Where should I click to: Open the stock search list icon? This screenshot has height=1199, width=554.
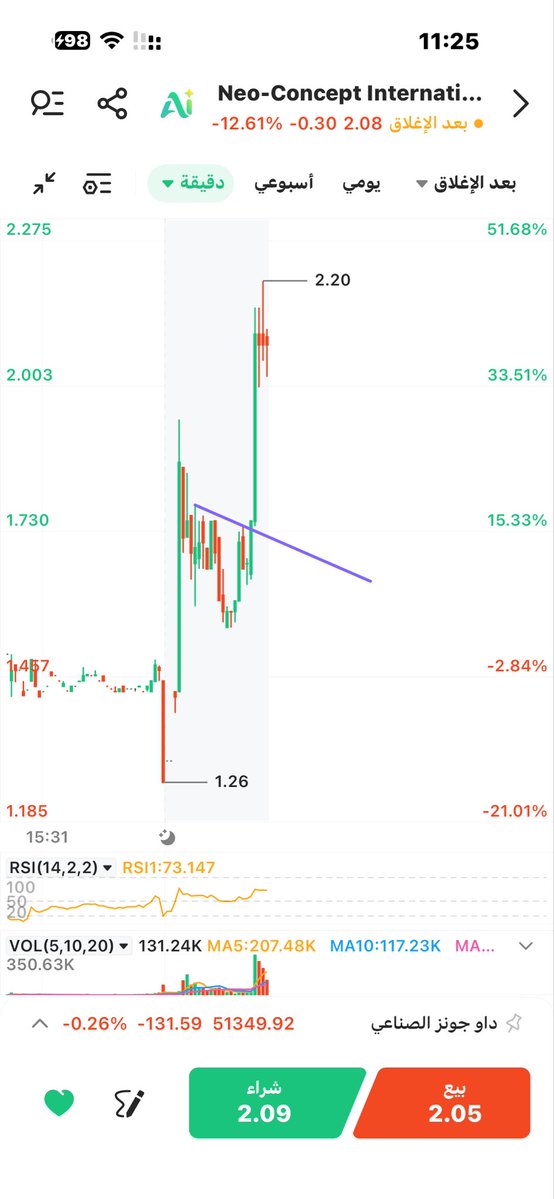47,102
